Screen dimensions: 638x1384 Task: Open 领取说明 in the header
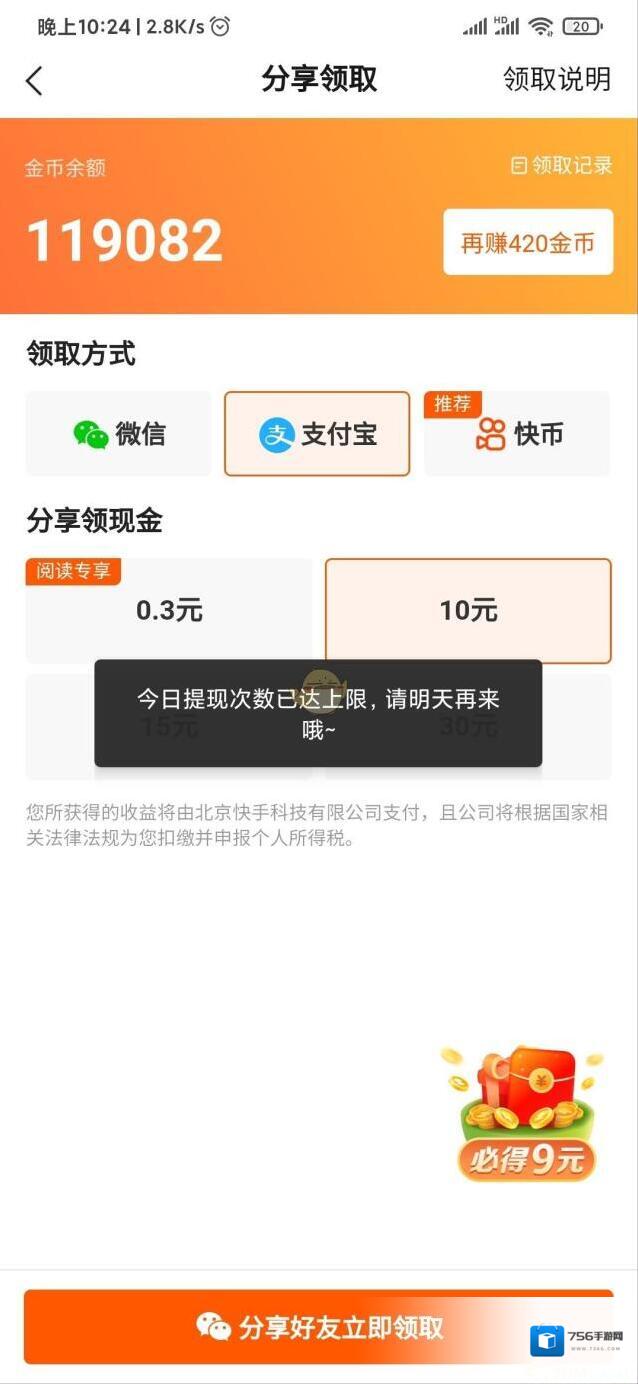point(556,80)
